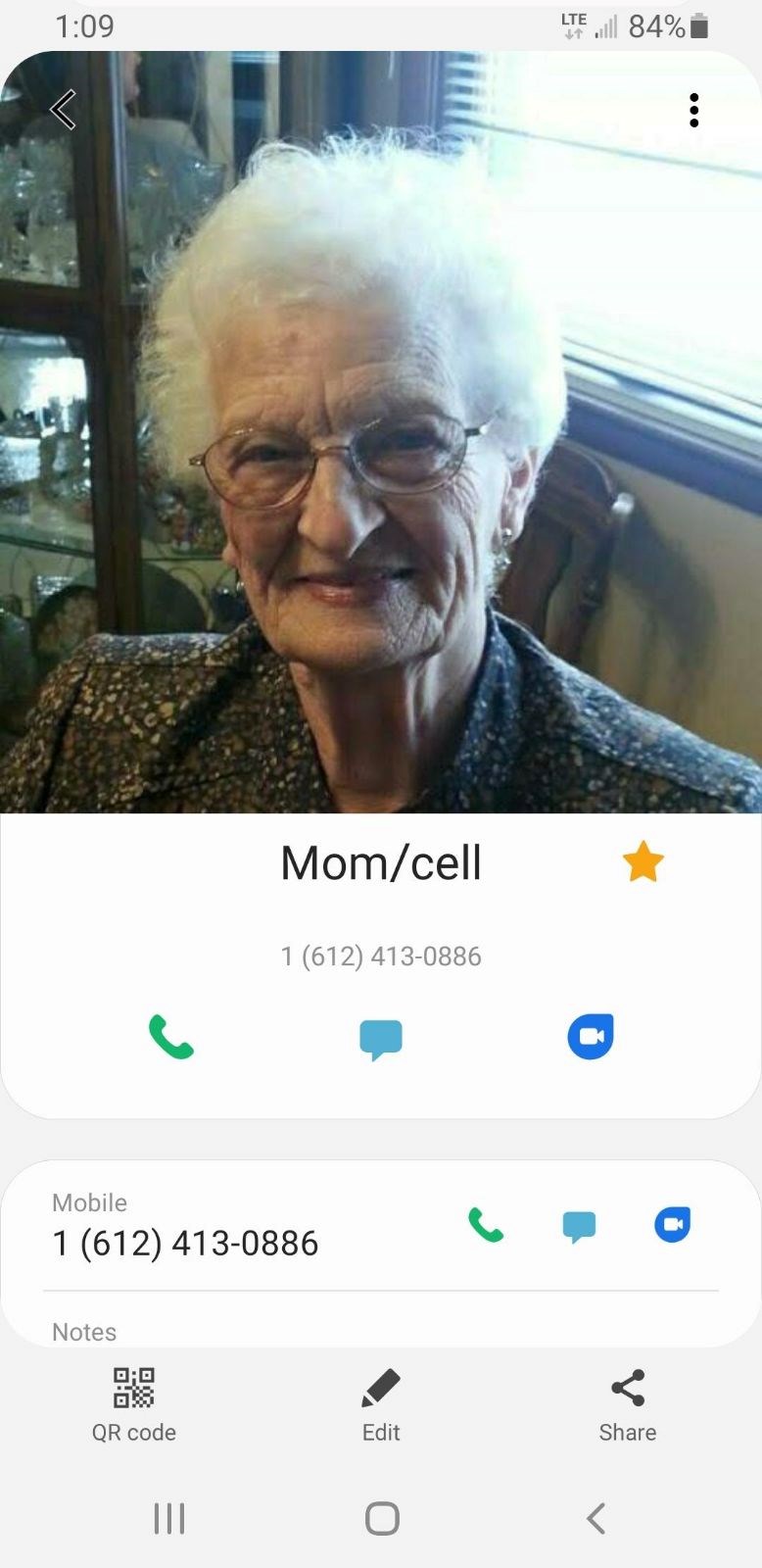The height and width of the screenshot is (1568, 762).
Task: Open the three-dot overflow menu
Action: pyautogui.click(x=693, y=111)
